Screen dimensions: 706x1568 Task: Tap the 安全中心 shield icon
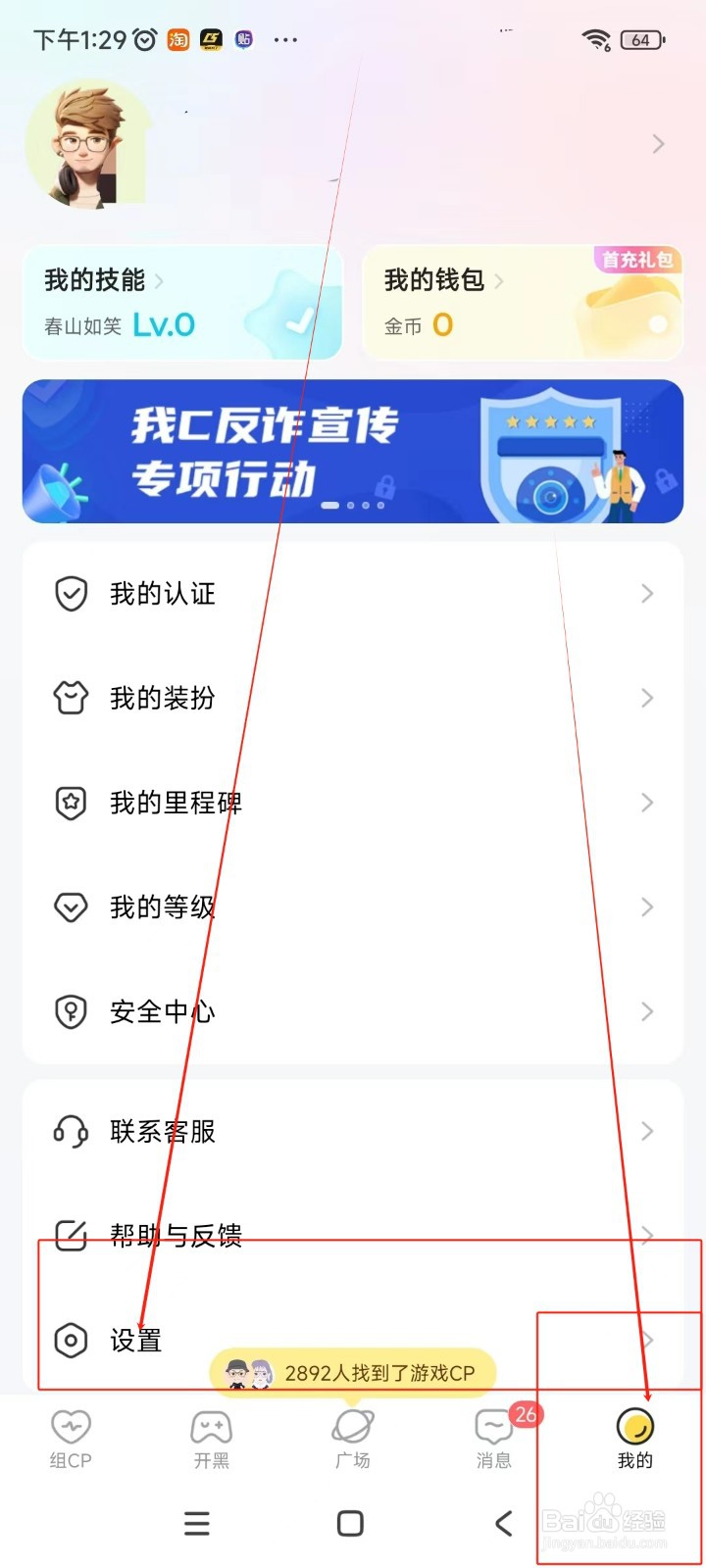(x=70, y=1011)
